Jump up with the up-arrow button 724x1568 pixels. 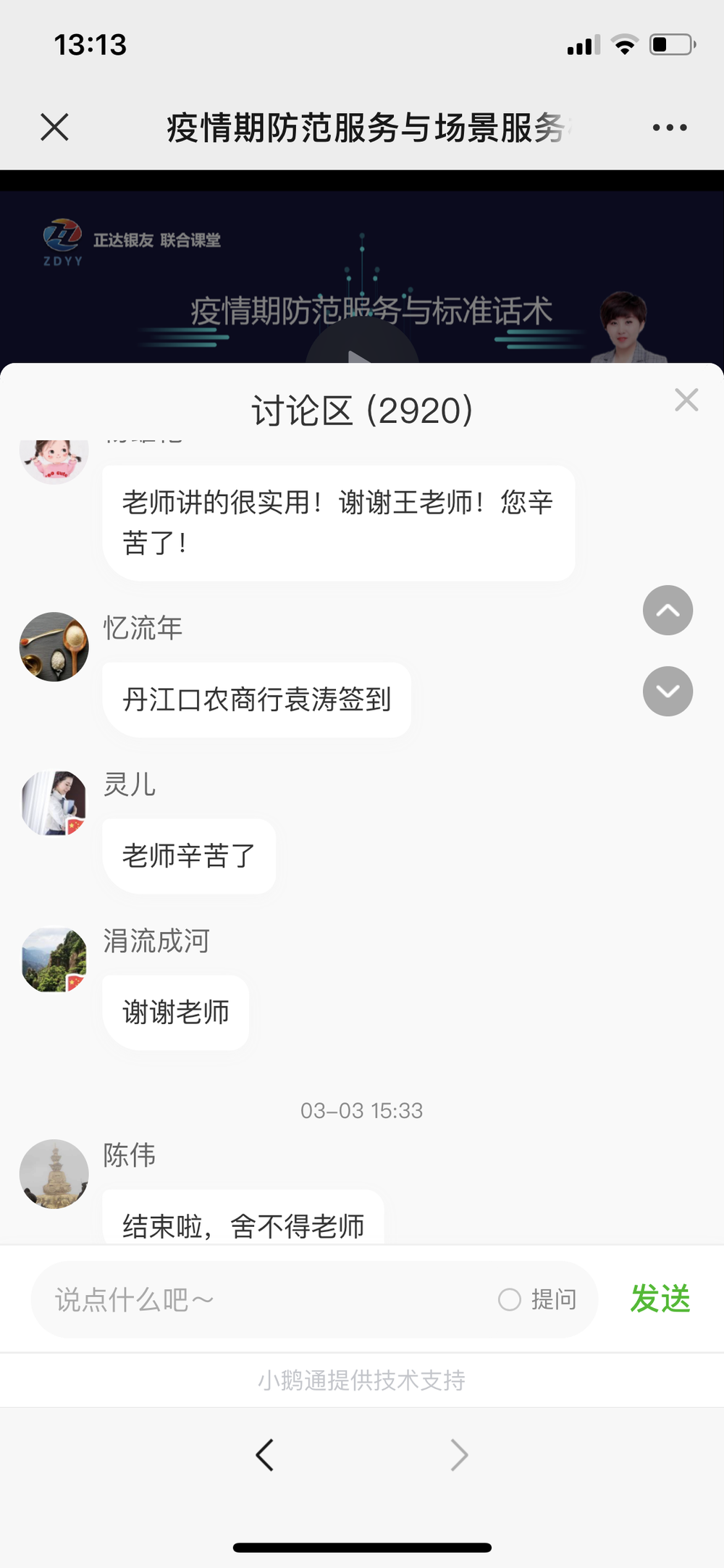point(668,611)
